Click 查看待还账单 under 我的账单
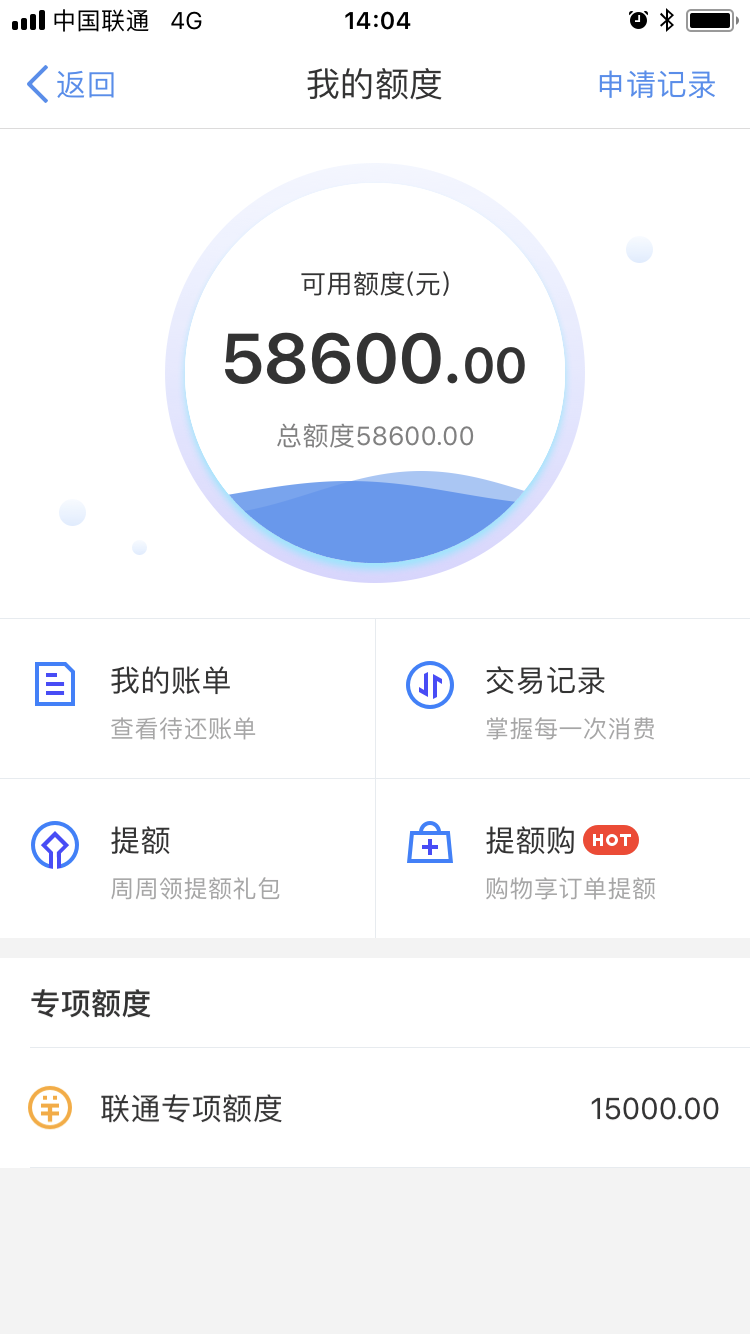 pos(183,729)
